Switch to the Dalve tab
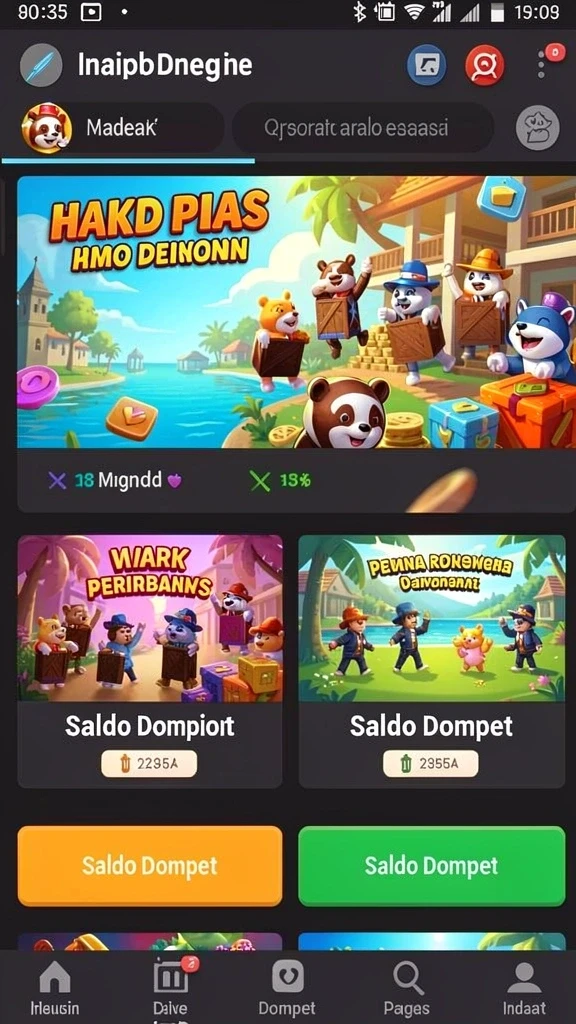 pyautogui.click(x=170, y=987)
